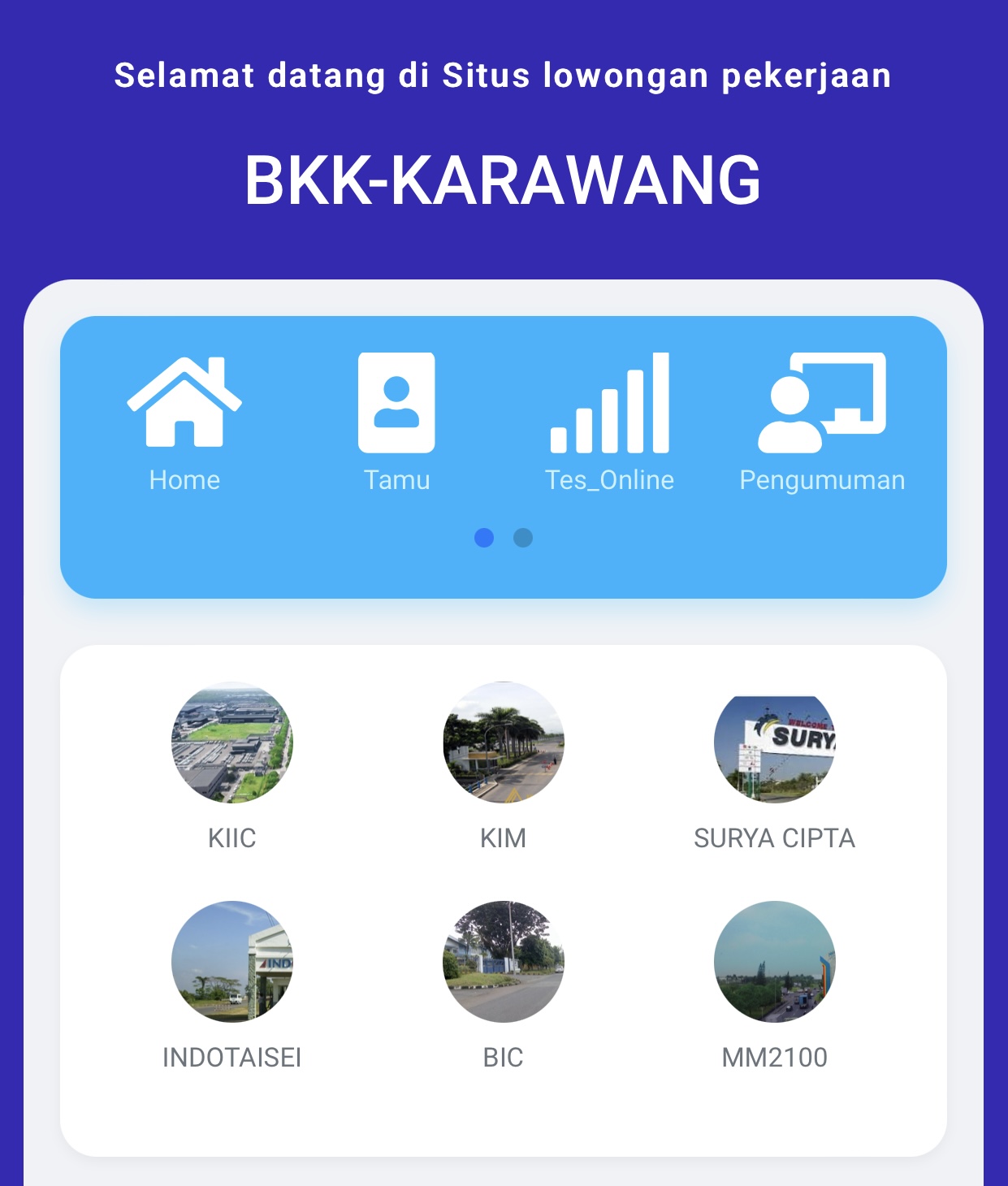This screenshot has height=1186, width=1008.
Task: Open the BIC road photo
Action: point(502,963)
